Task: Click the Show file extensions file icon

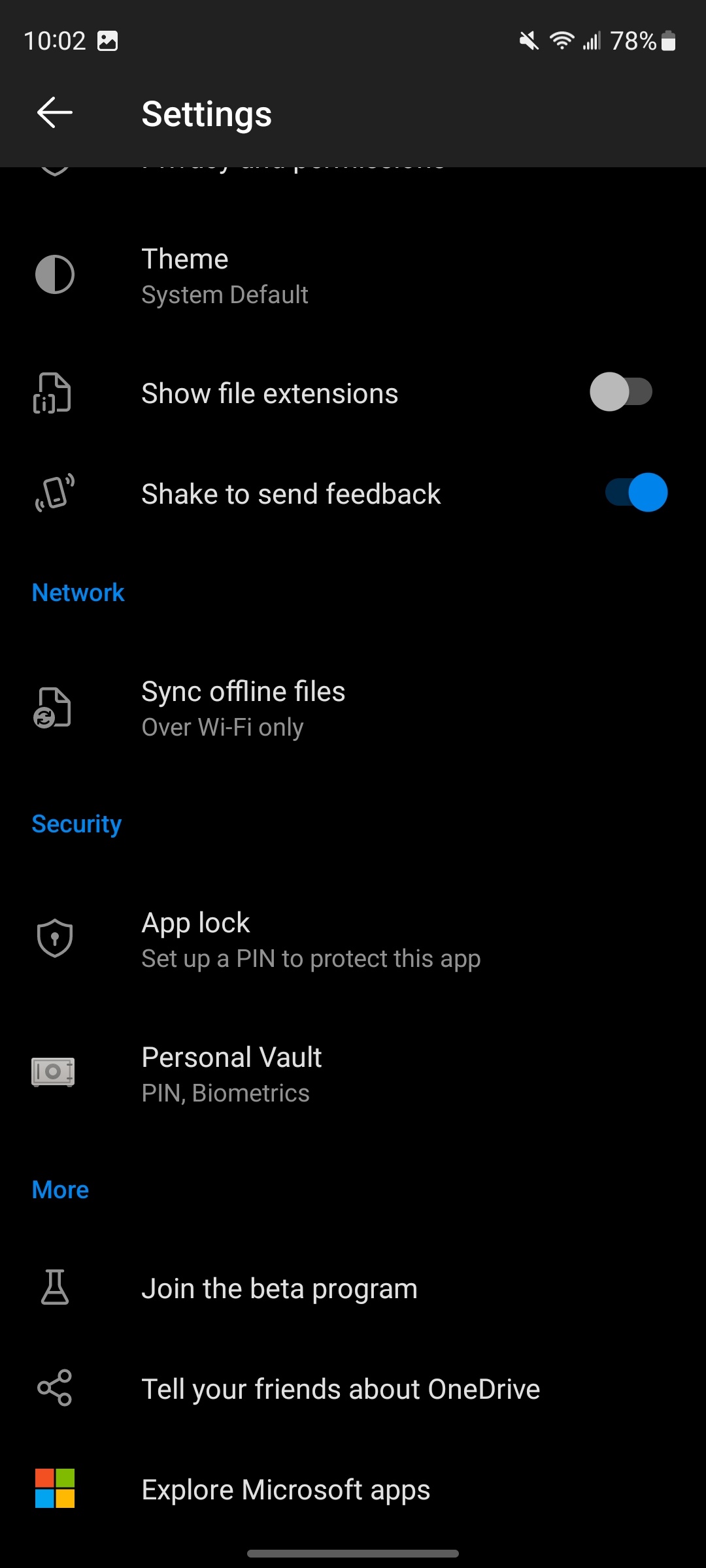Action: point(52,393)
